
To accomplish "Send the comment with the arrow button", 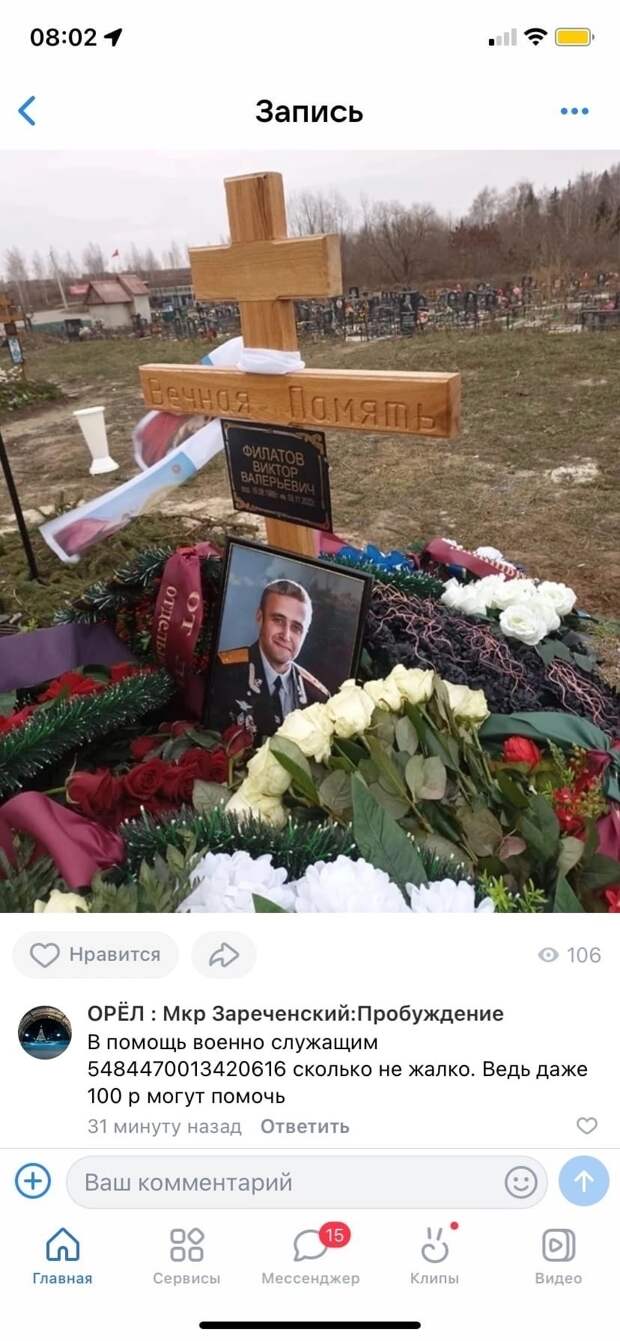I will pyautogui.click(x=584, y=1182).
